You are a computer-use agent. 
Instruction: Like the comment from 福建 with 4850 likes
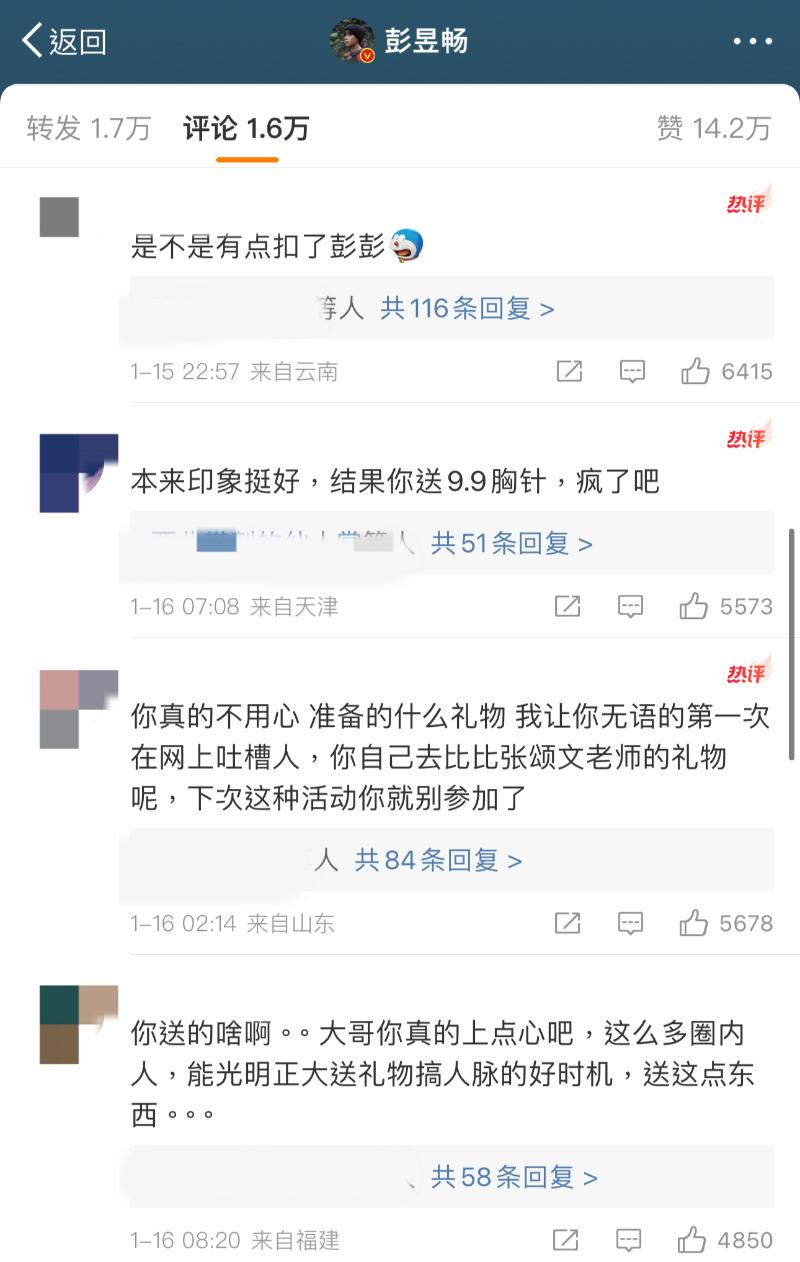click(x=692, y=1240)
